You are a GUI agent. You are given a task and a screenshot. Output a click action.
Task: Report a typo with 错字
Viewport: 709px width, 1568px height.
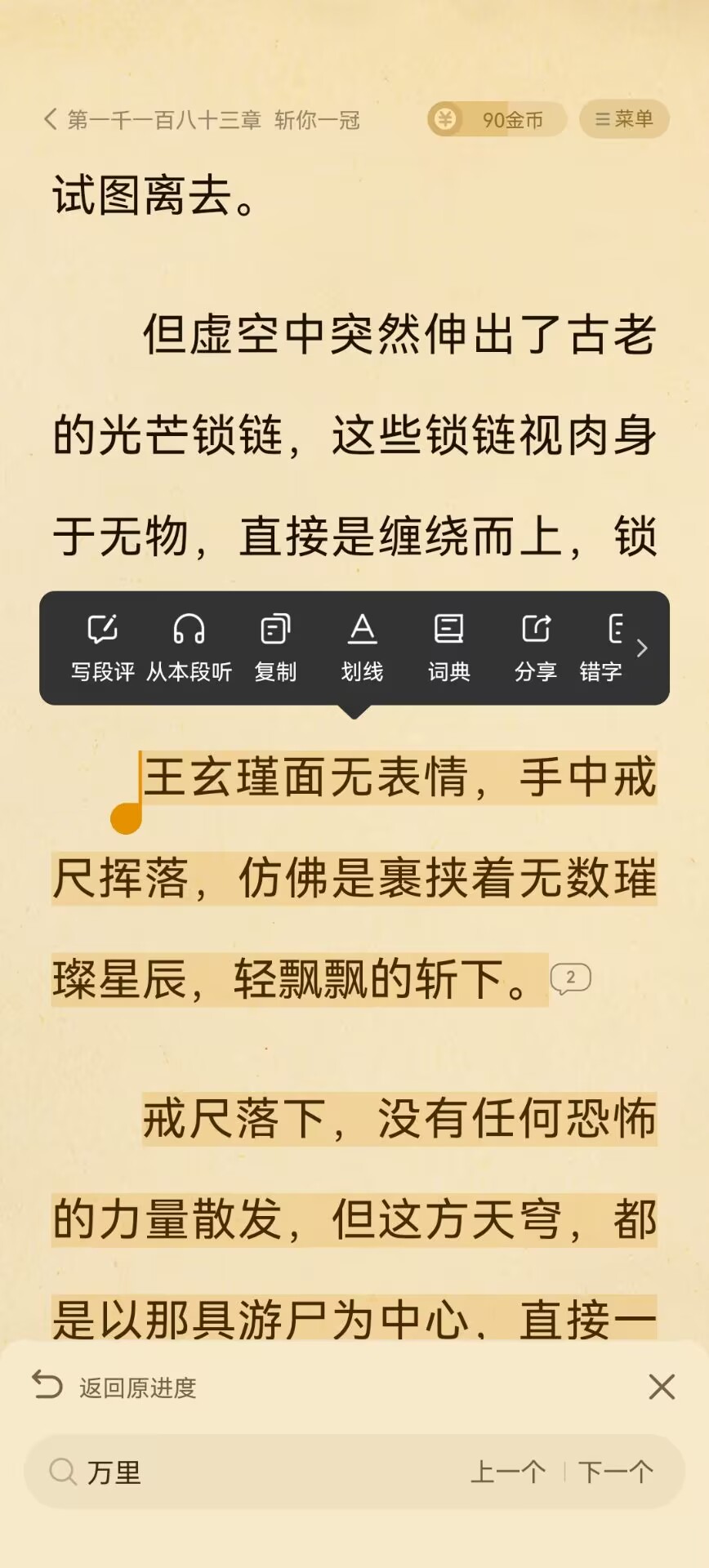[x=601, y=647]
